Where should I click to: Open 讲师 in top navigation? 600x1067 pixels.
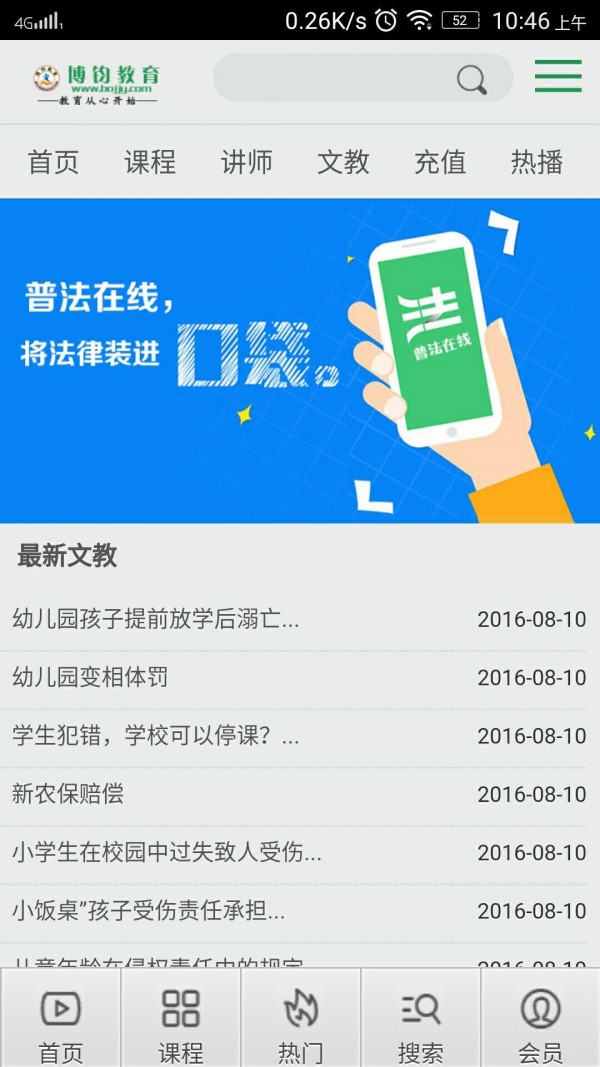(x=247, y=162)
